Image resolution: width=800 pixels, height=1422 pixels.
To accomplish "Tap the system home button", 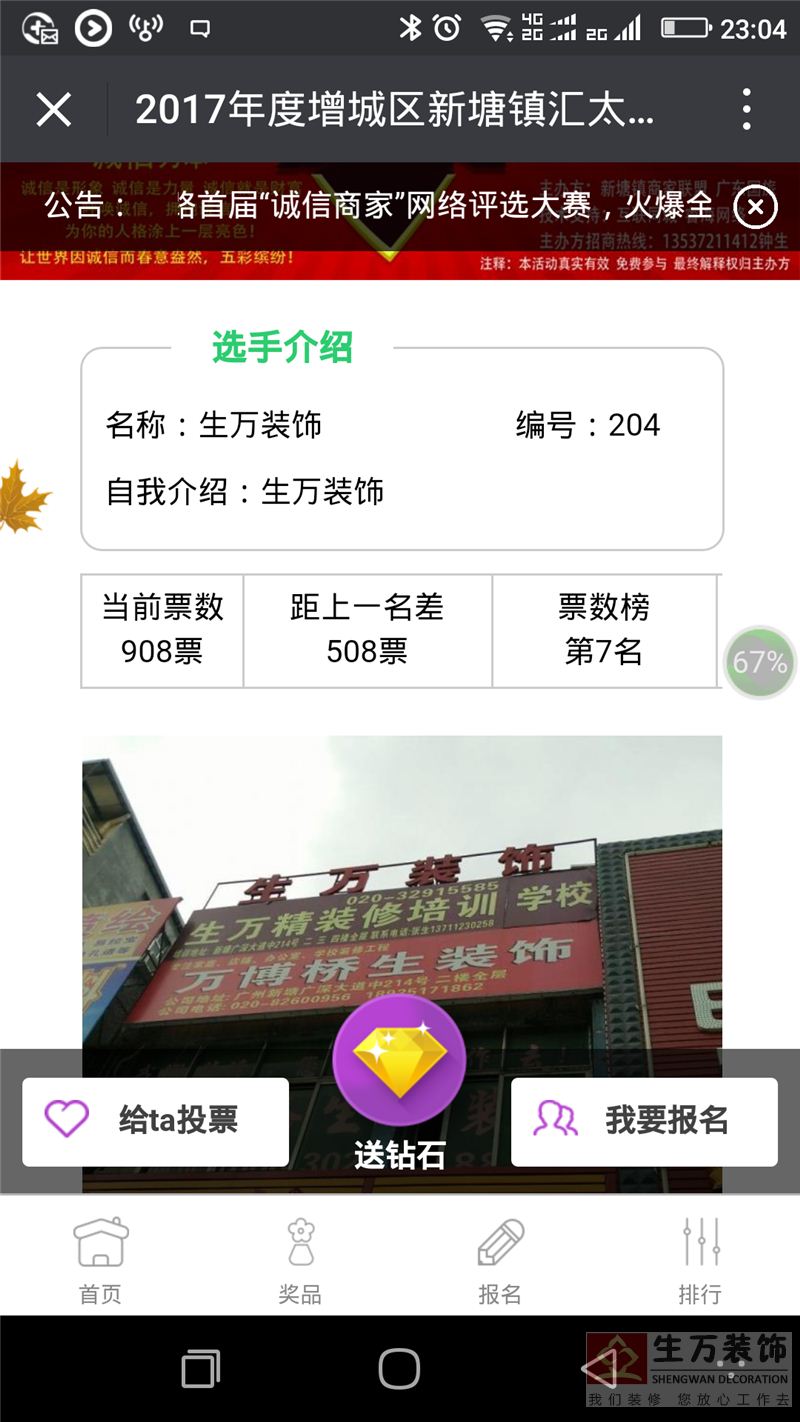I will coord(399,1368).
